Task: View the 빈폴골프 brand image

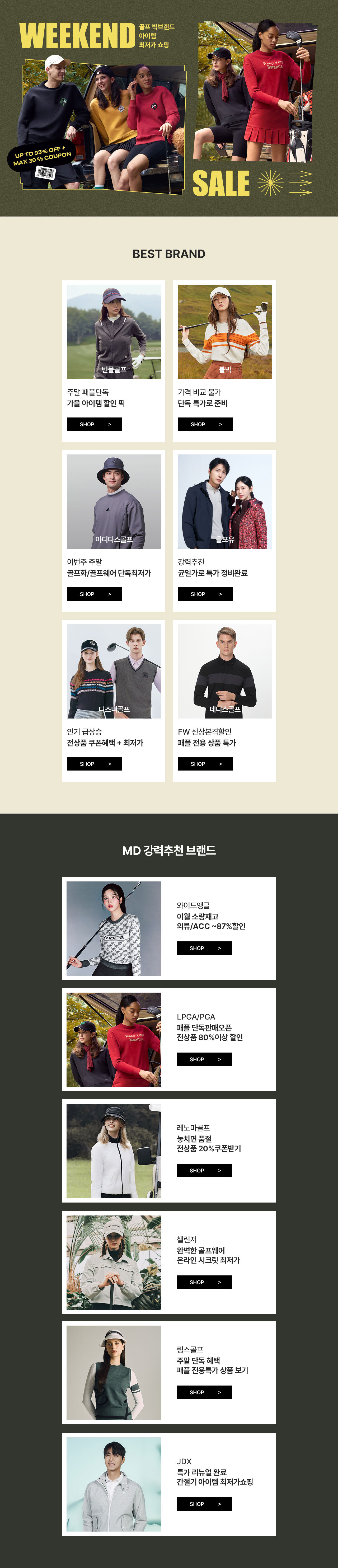Action: 114,332
